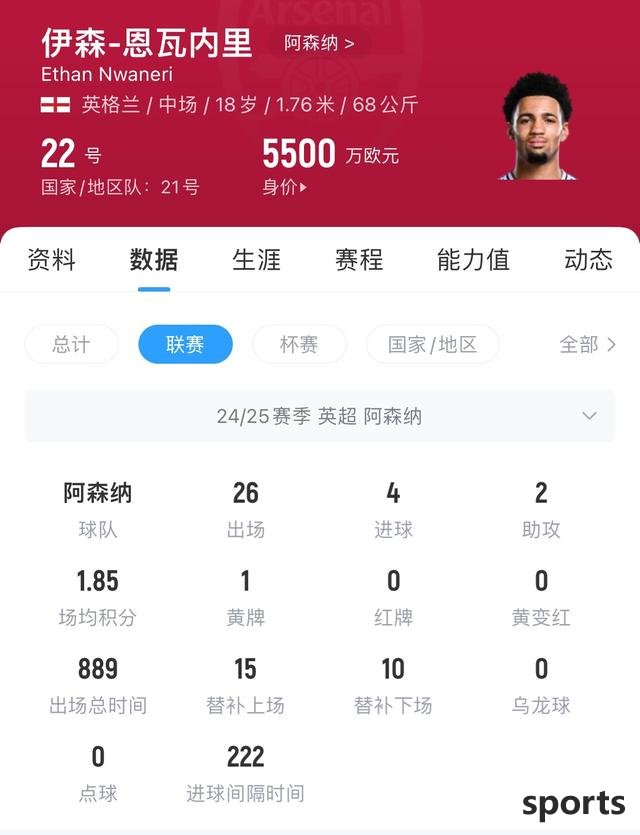Select the 国家/地区 filter chip
This screenshot has width=640, height=835.
(x=432, y=345)
